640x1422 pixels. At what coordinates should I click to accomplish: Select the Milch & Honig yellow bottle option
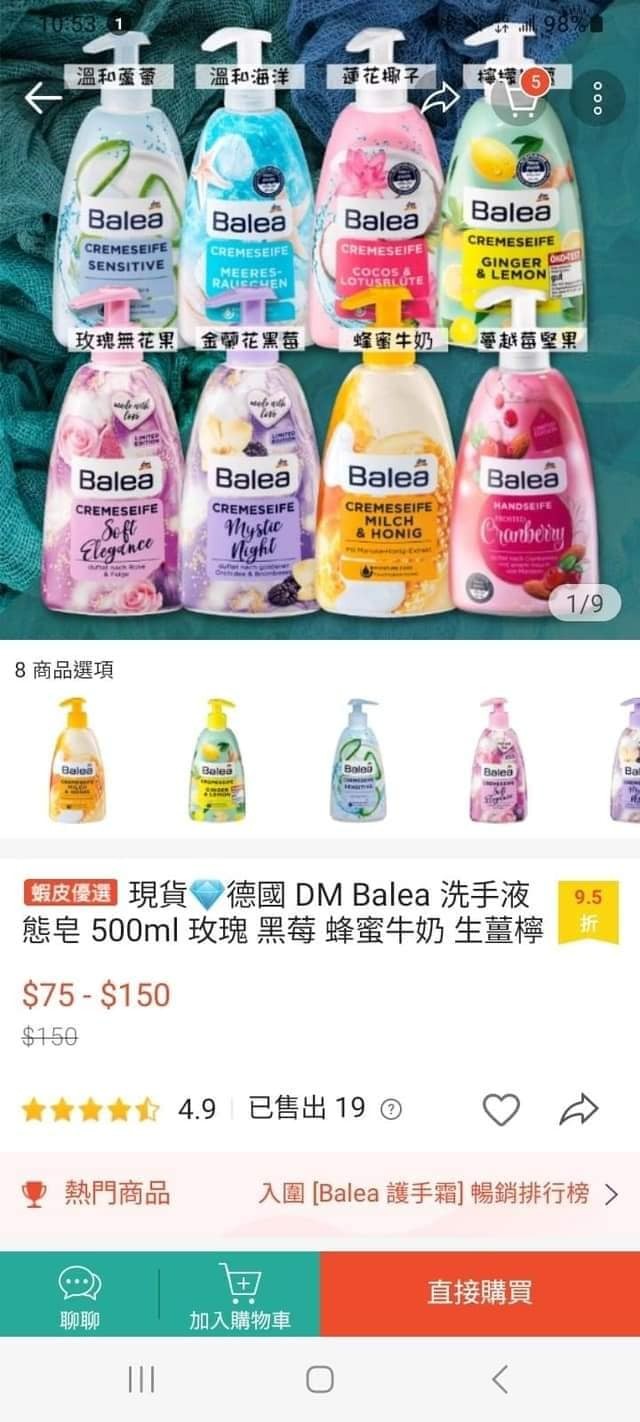(77, 760)
